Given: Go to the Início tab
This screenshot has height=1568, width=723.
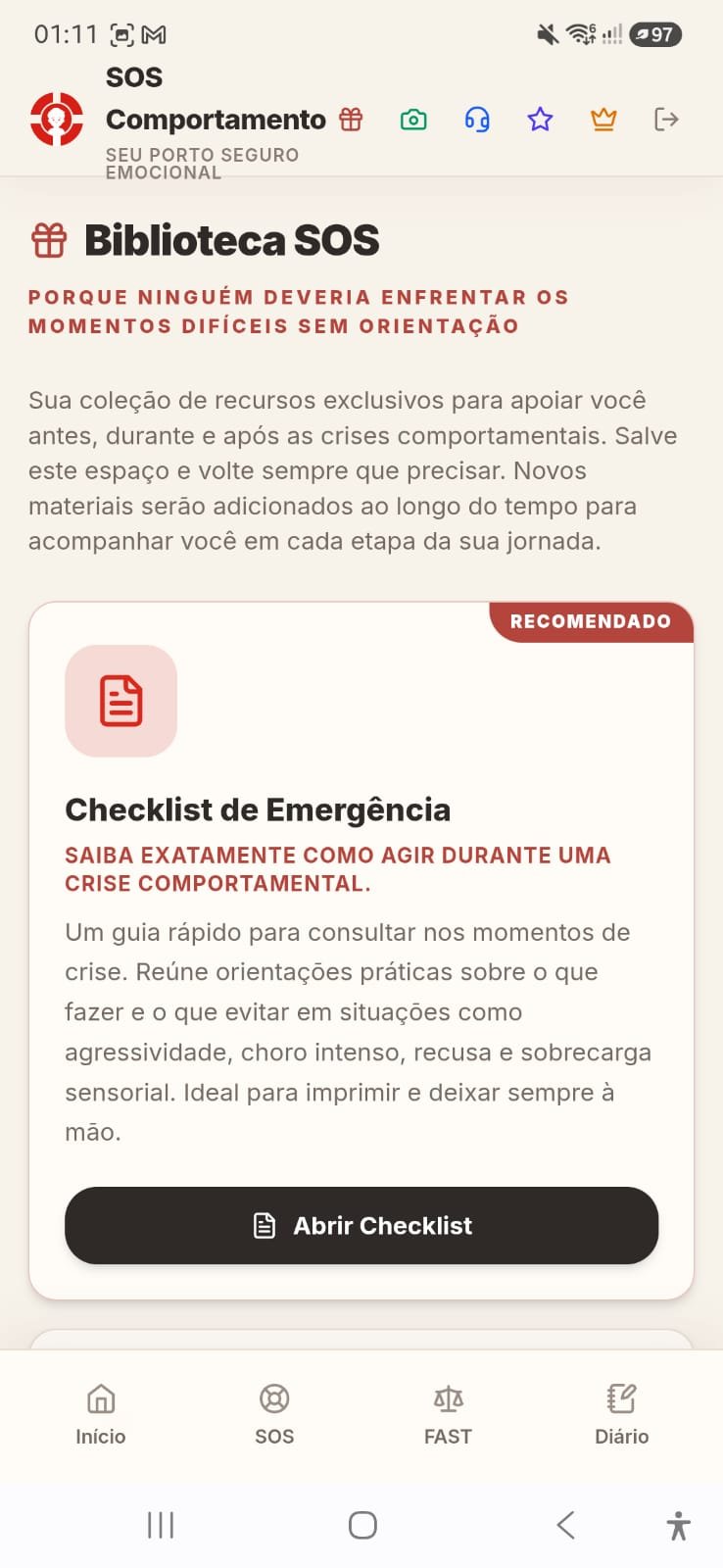Looking at the screenshot, I should [101, 1414].
